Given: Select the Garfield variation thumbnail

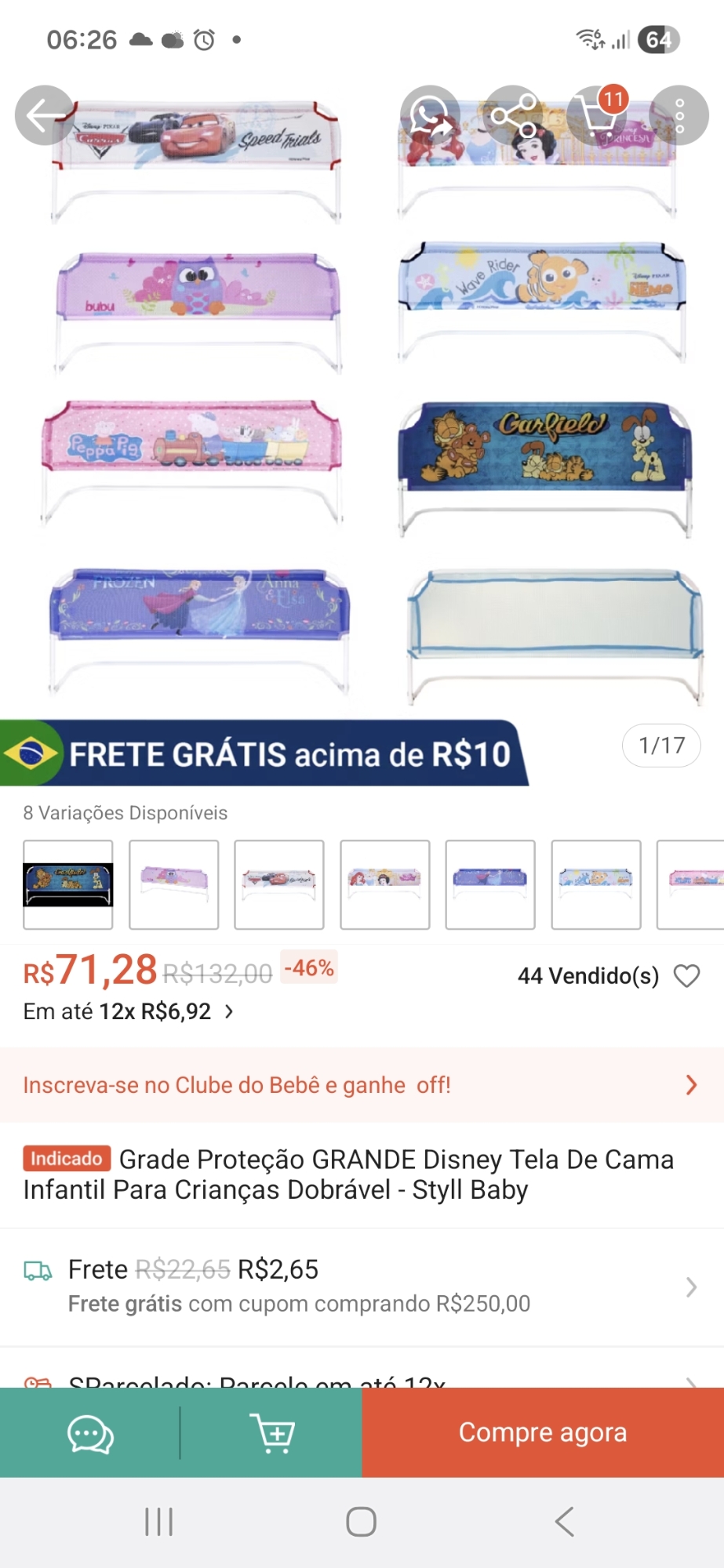Looking at the screenshot, I should pos(68,884).
